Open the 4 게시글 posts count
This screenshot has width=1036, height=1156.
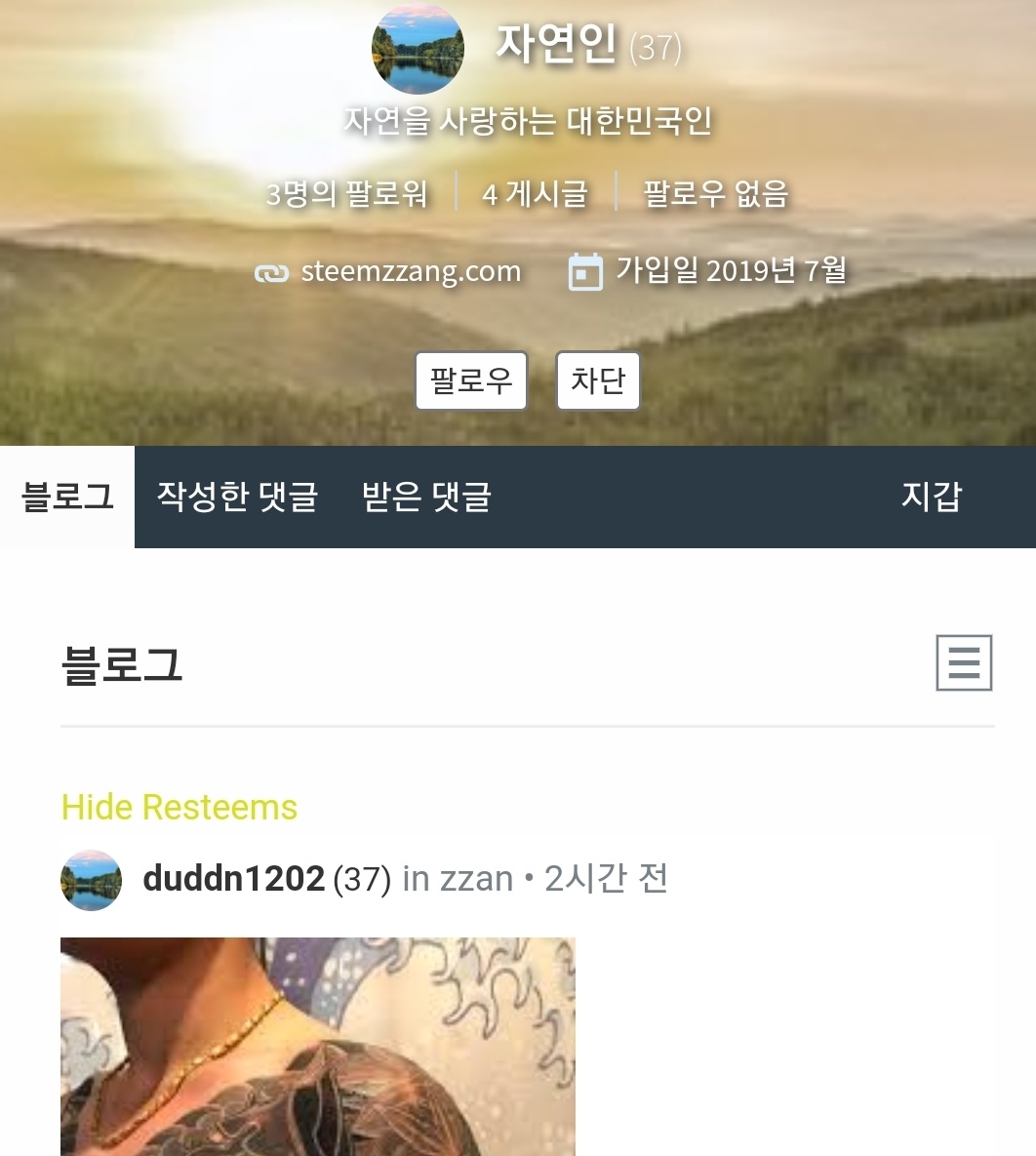535,195
